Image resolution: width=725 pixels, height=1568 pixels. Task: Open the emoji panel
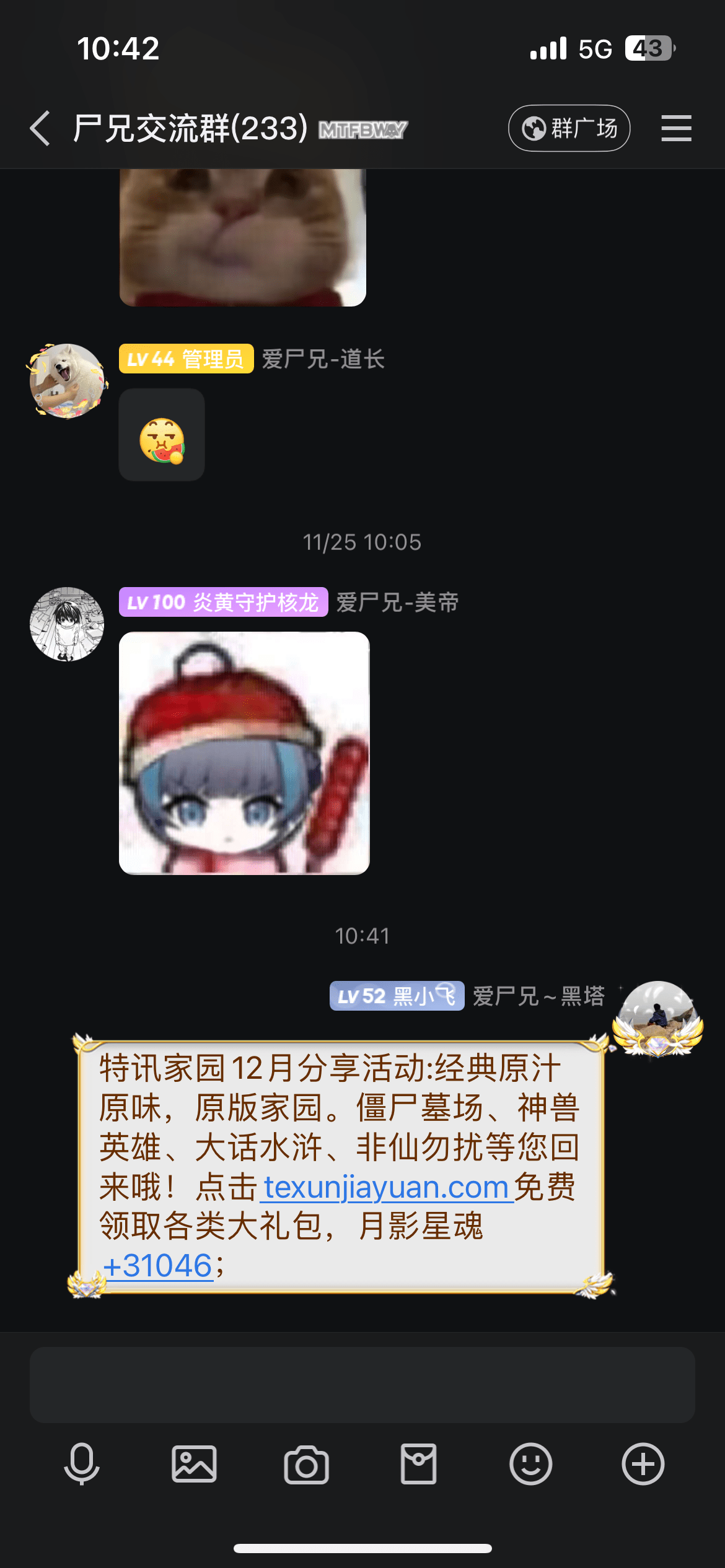[x=530, y=1464]
